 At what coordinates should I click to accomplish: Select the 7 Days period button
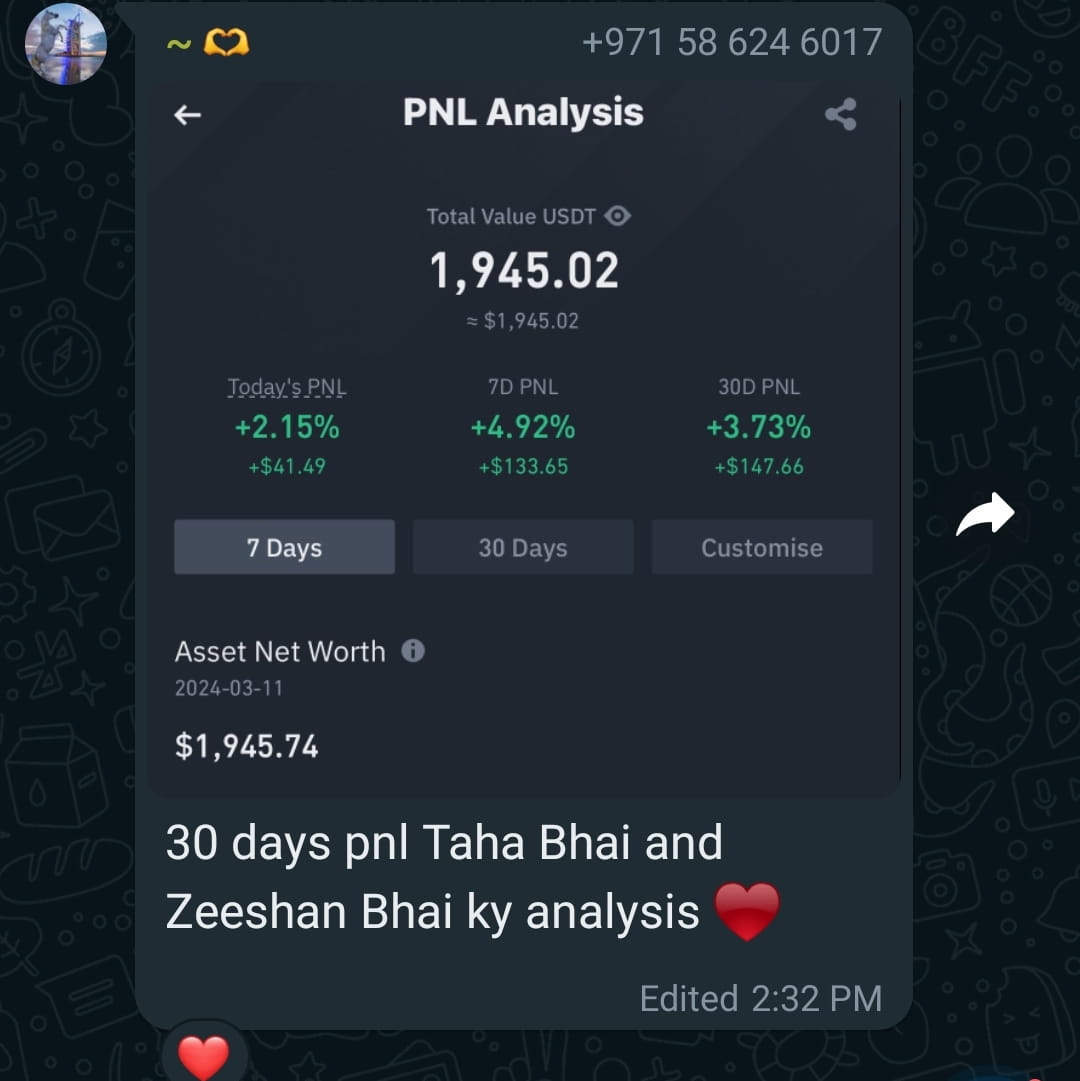coord(284,547)
